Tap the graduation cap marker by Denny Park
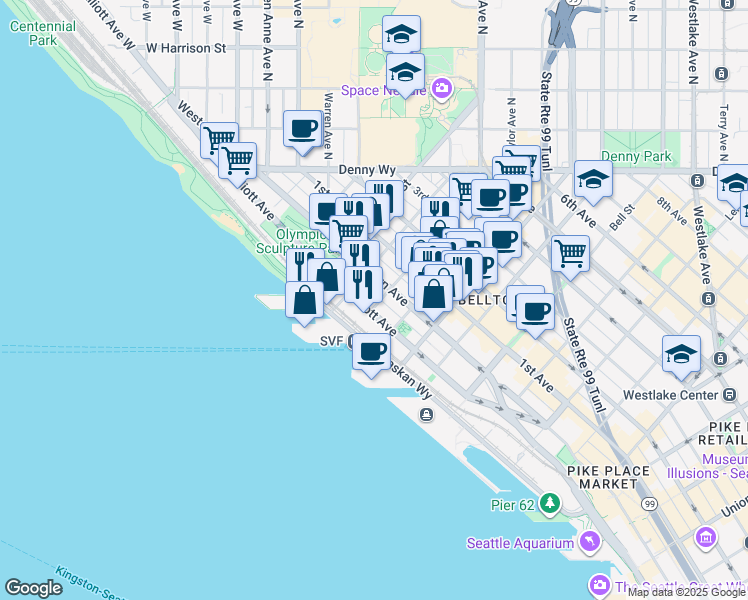This screenshot has height=600, width=748. [593, 182]
